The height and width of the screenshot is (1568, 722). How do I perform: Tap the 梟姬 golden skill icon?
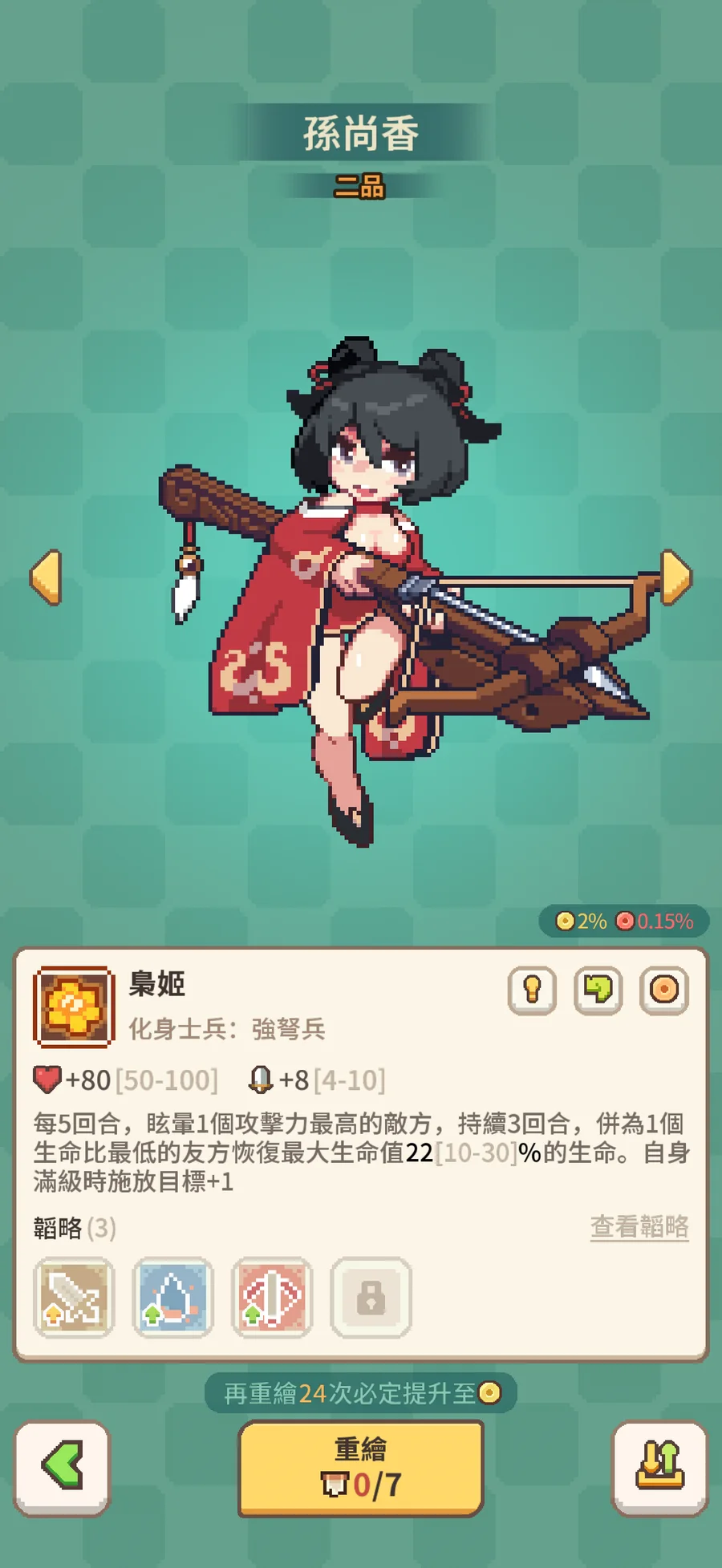pyautogui.click(x=74, y=1007)
